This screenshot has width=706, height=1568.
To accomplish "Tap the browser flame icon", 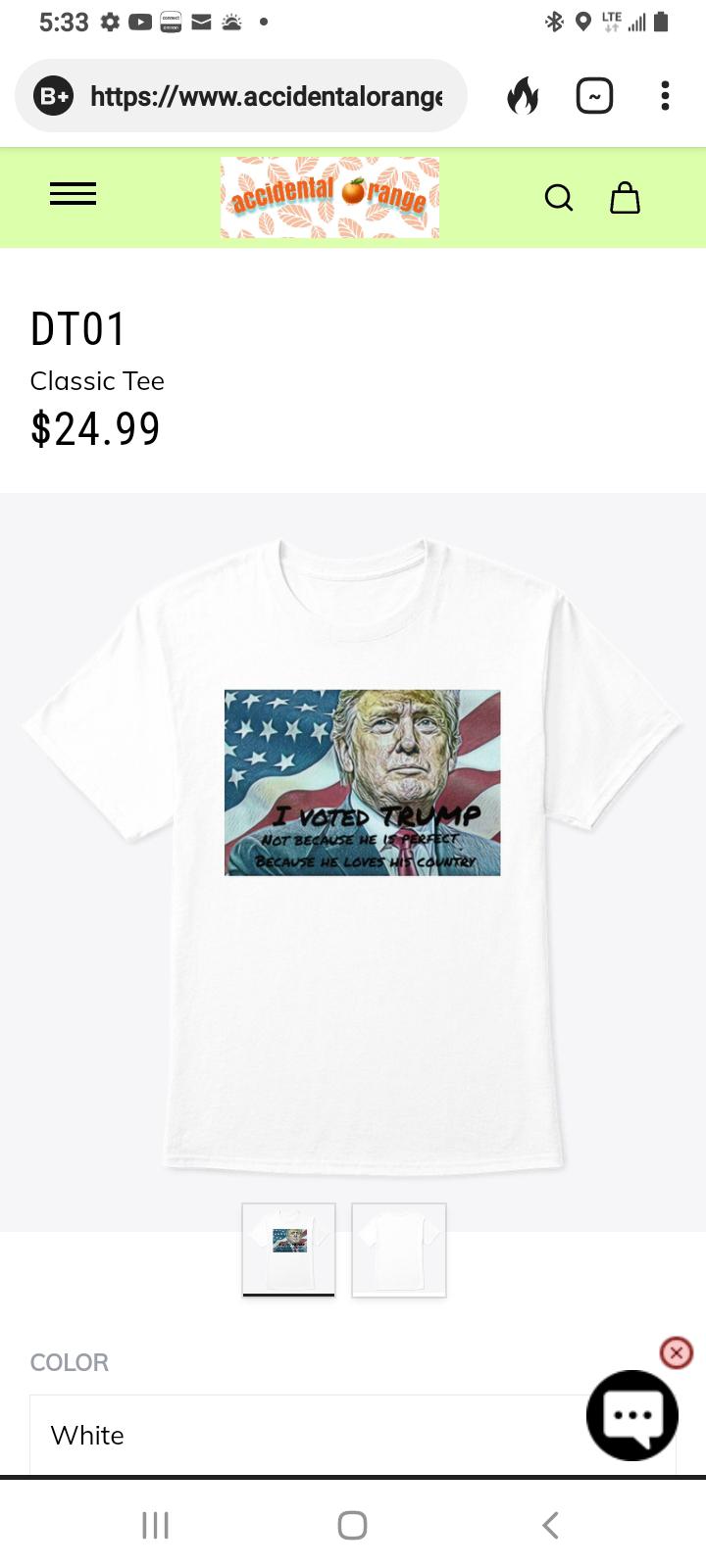I will tap(524, 96).
